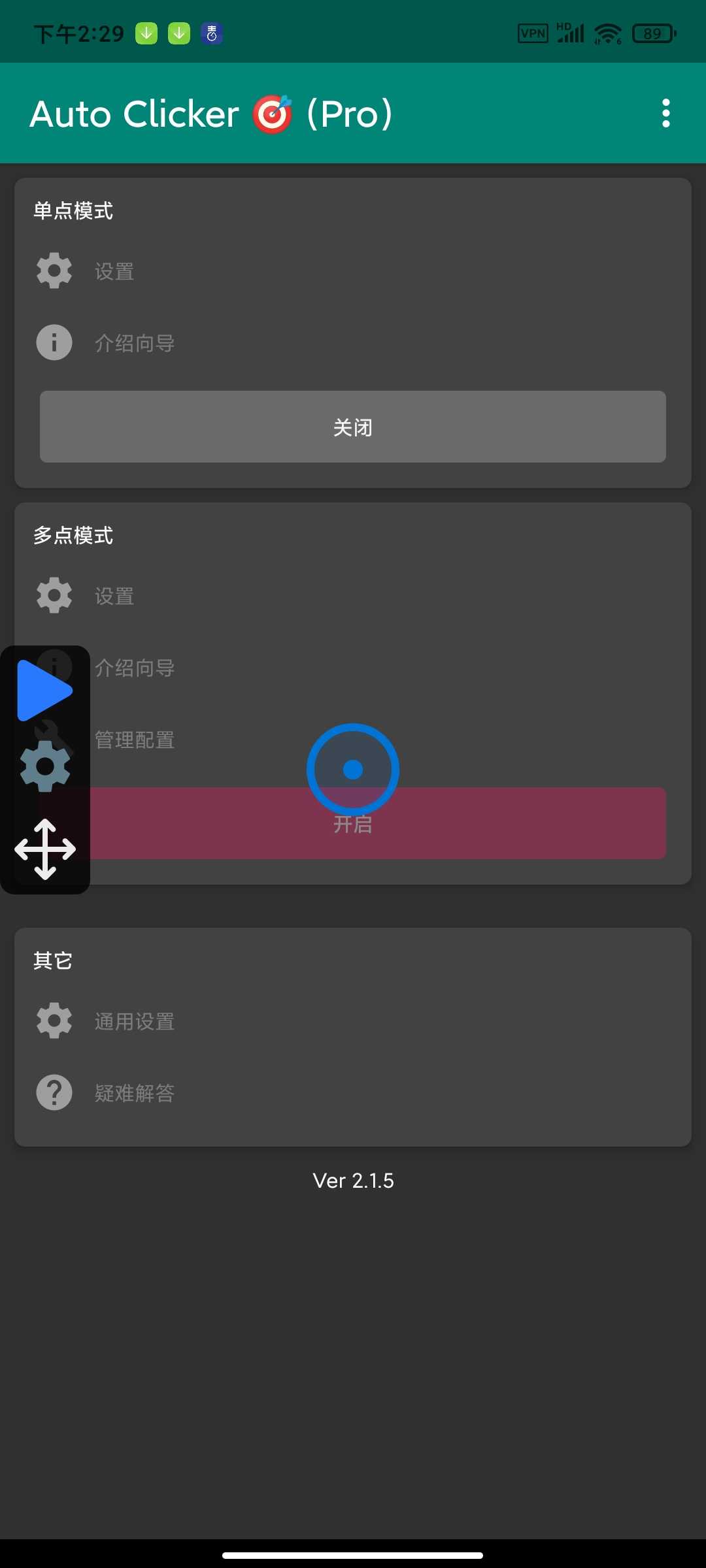Open 设置 under 多点模式
The width and height of the screenshot is (706, 1568).
tap(114, 596)
